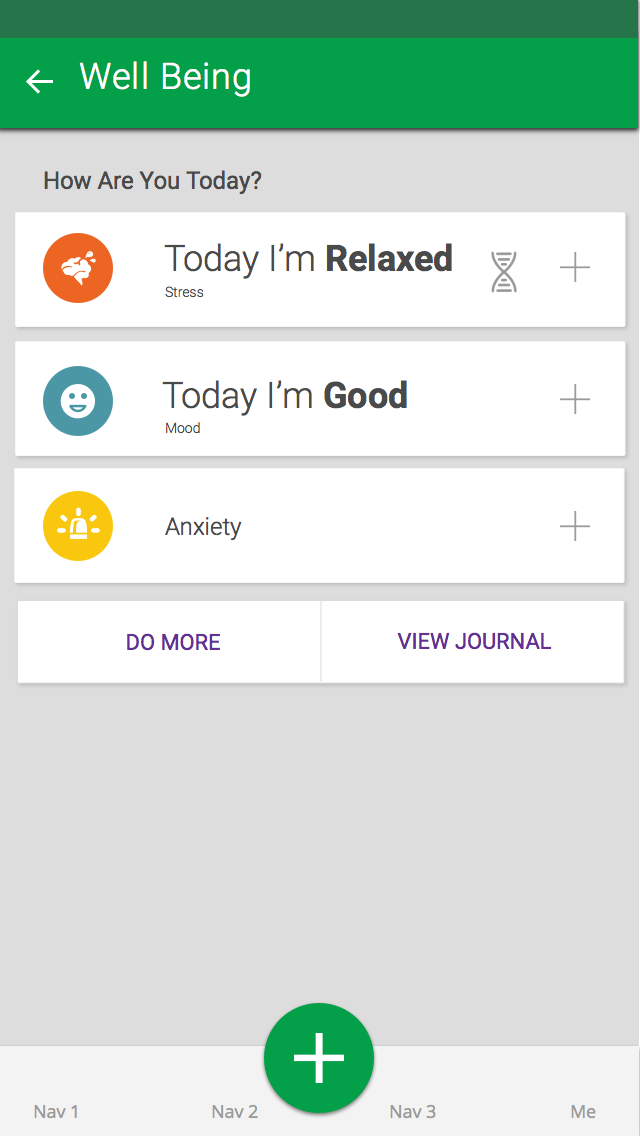Tap the DNA icon on Stress card

pos(505,271)
